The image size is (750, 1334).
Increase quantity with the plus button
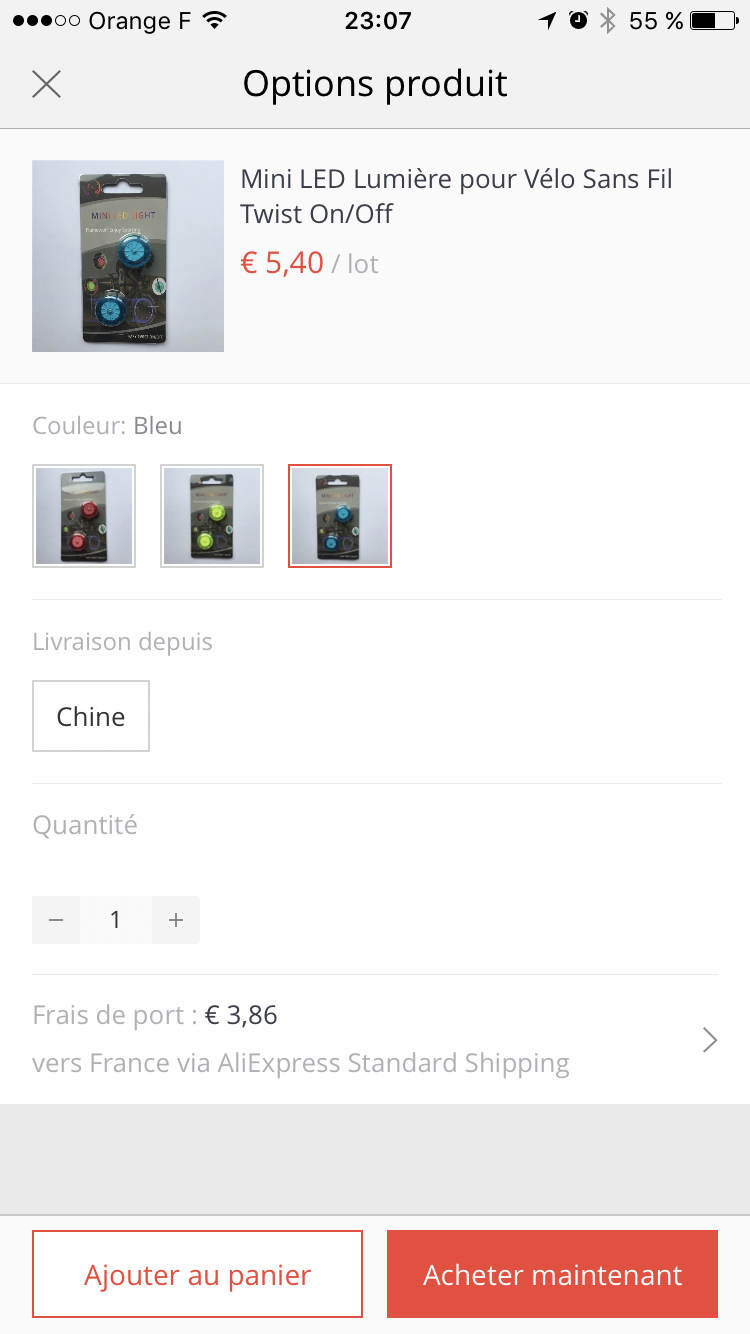tap(176, 920)
